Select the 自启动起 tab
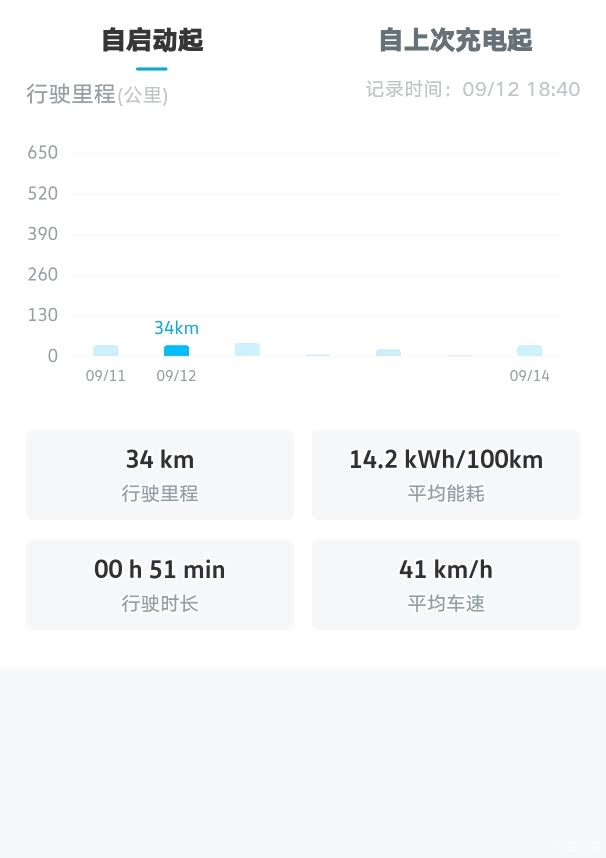The width and height of the screenshot is (606, 858). (152, 41)
